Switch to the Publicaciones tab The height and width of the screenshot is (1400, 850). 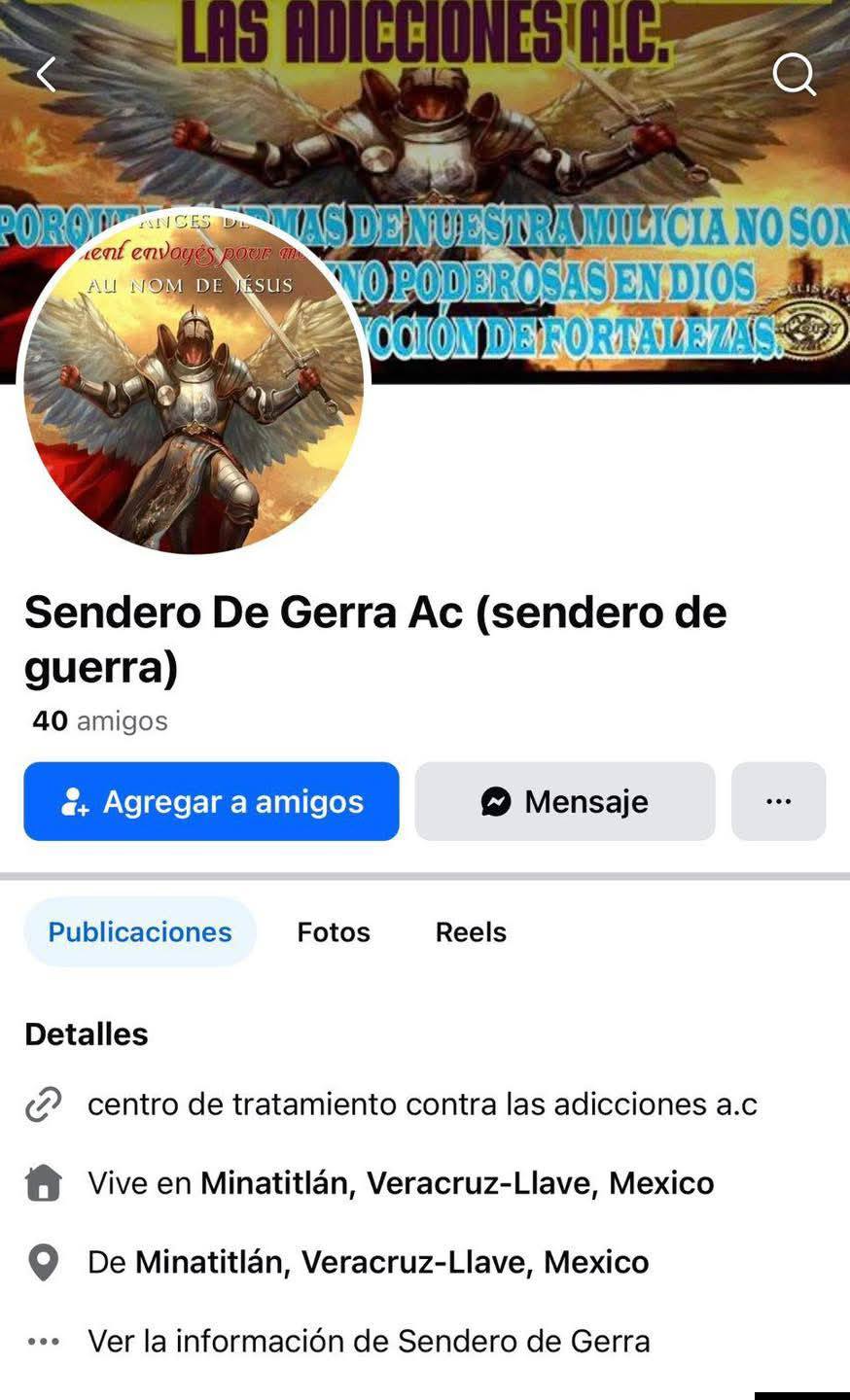coord(140,931)
